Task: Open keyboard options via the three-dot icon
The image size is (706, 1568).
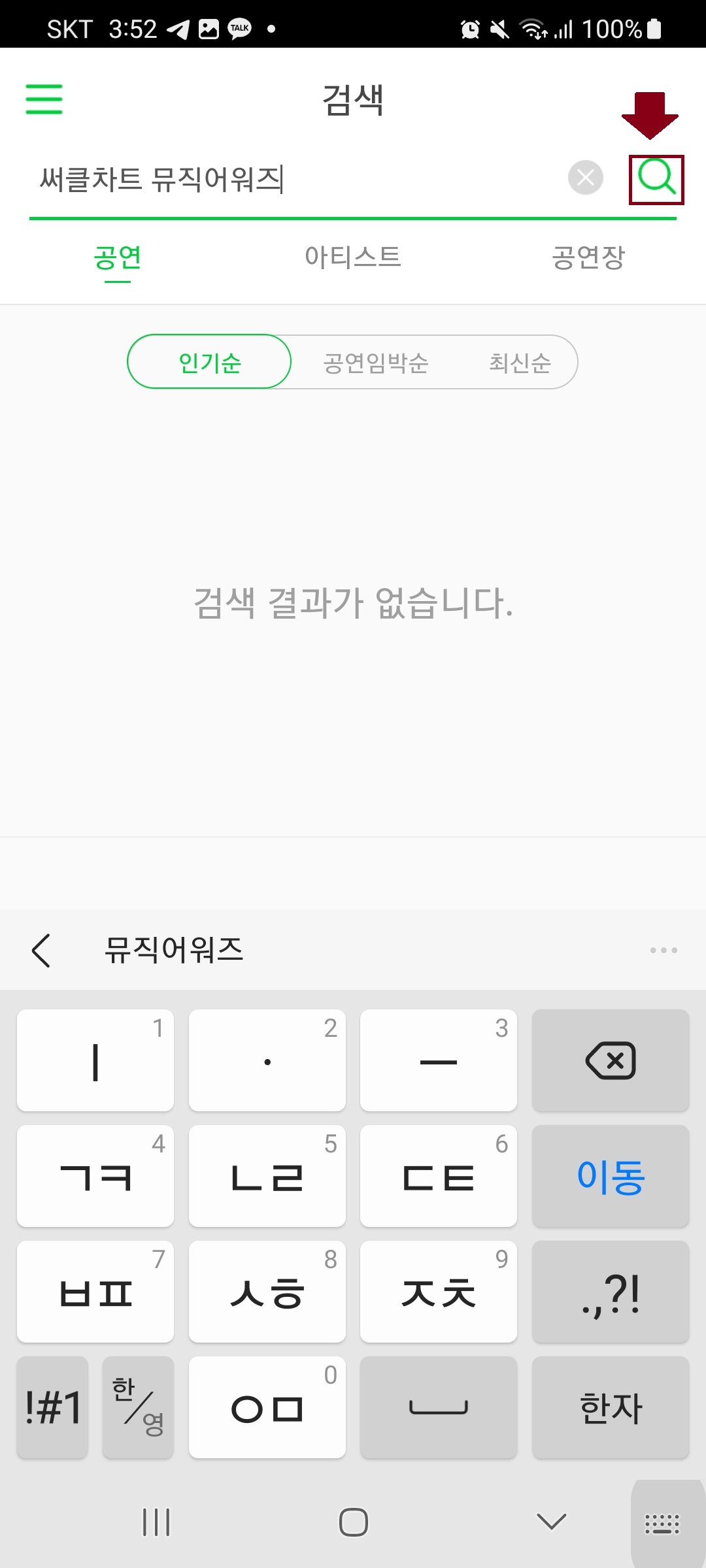Action: [664, 951]
